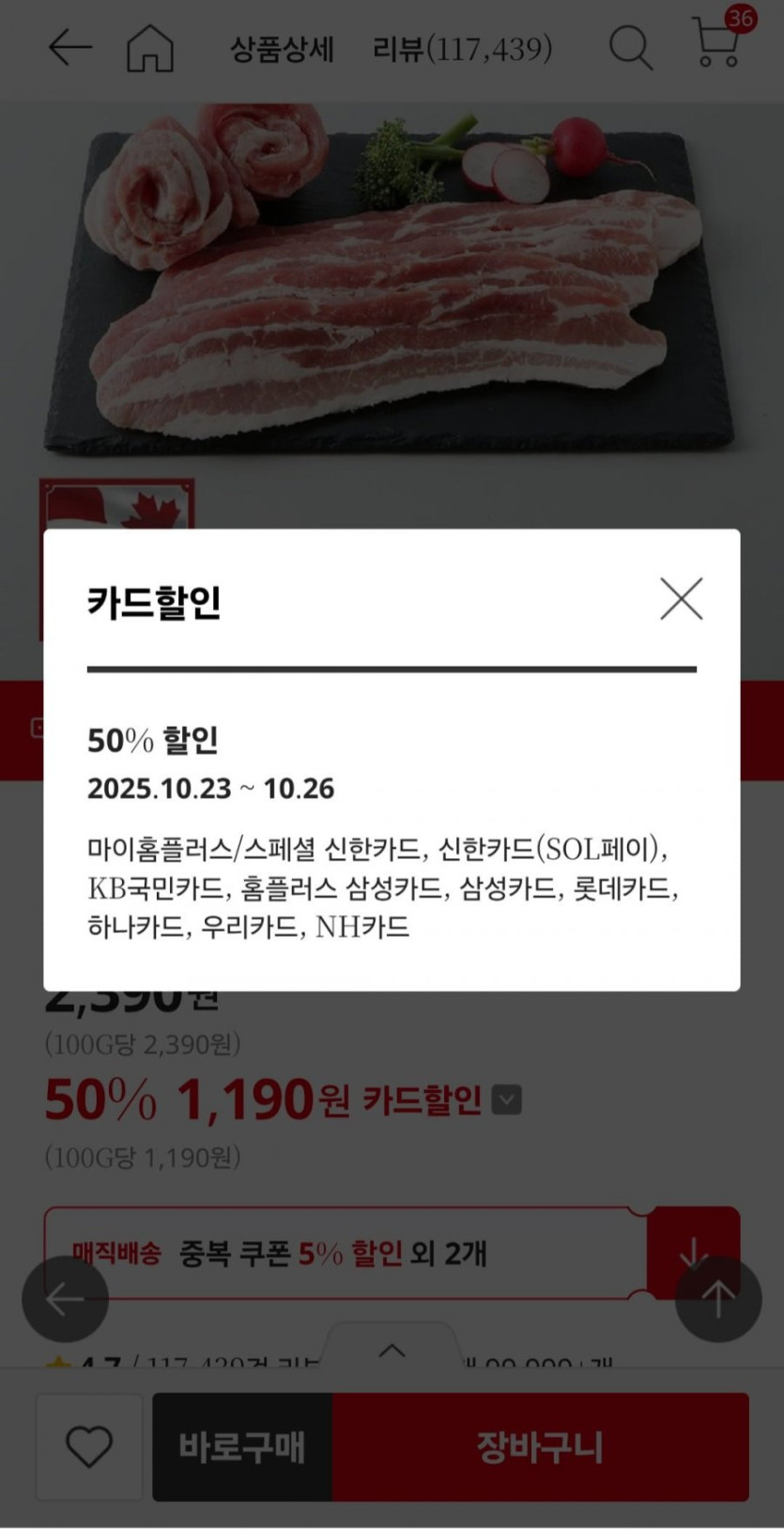Jump to top with the up arrow
Screen dimensions: 784x1537
point(718,1299)
